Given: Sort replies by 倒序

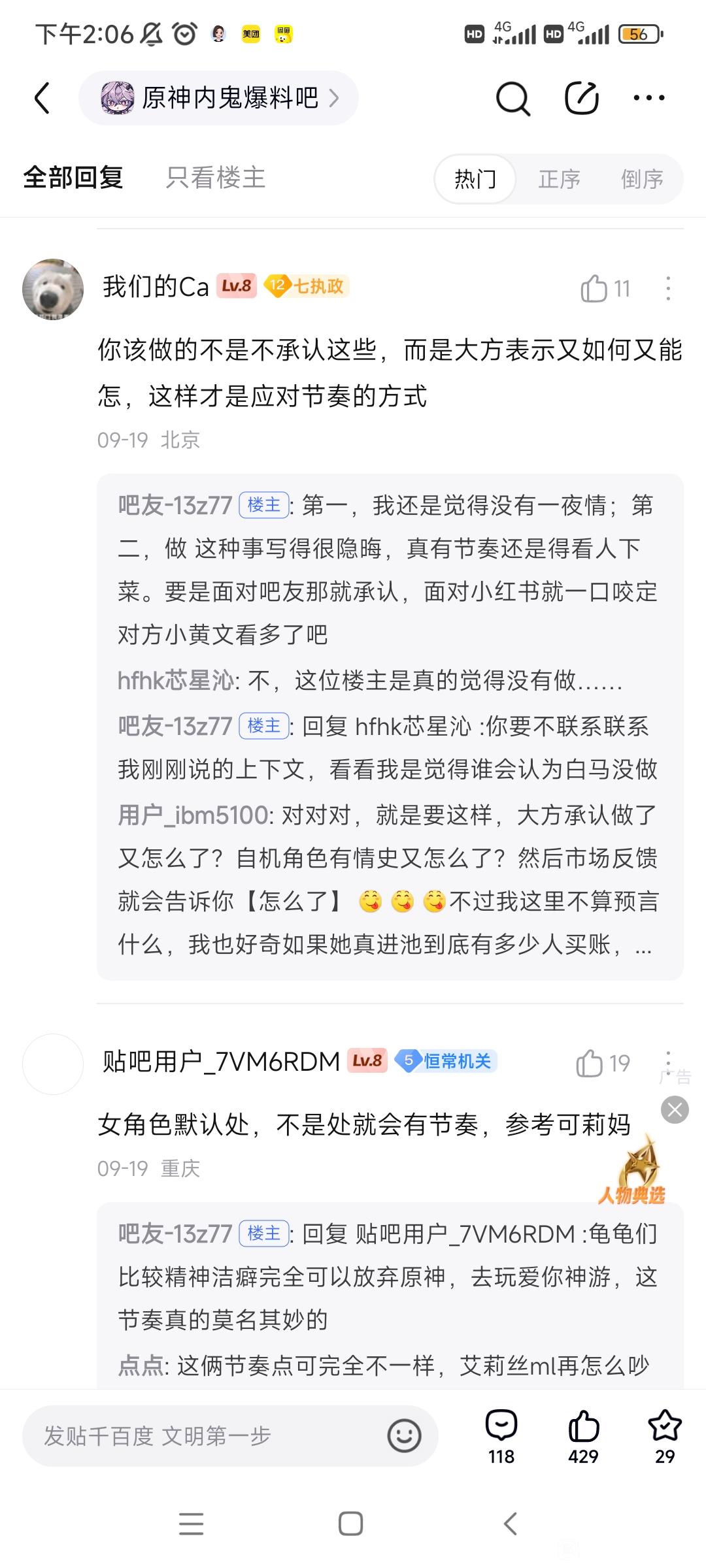Looking at the screenshot, I should 642,179.
